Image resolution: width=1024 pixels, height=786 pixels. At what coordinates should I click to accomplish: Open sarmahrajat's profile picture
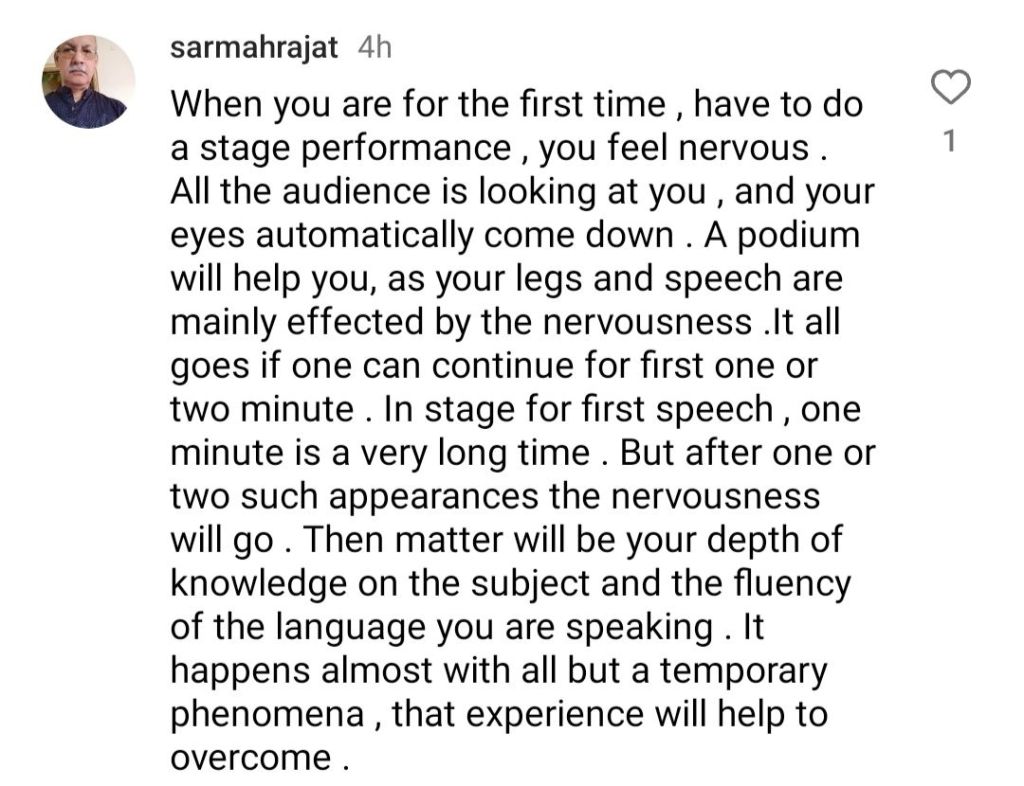click(88, 81)
